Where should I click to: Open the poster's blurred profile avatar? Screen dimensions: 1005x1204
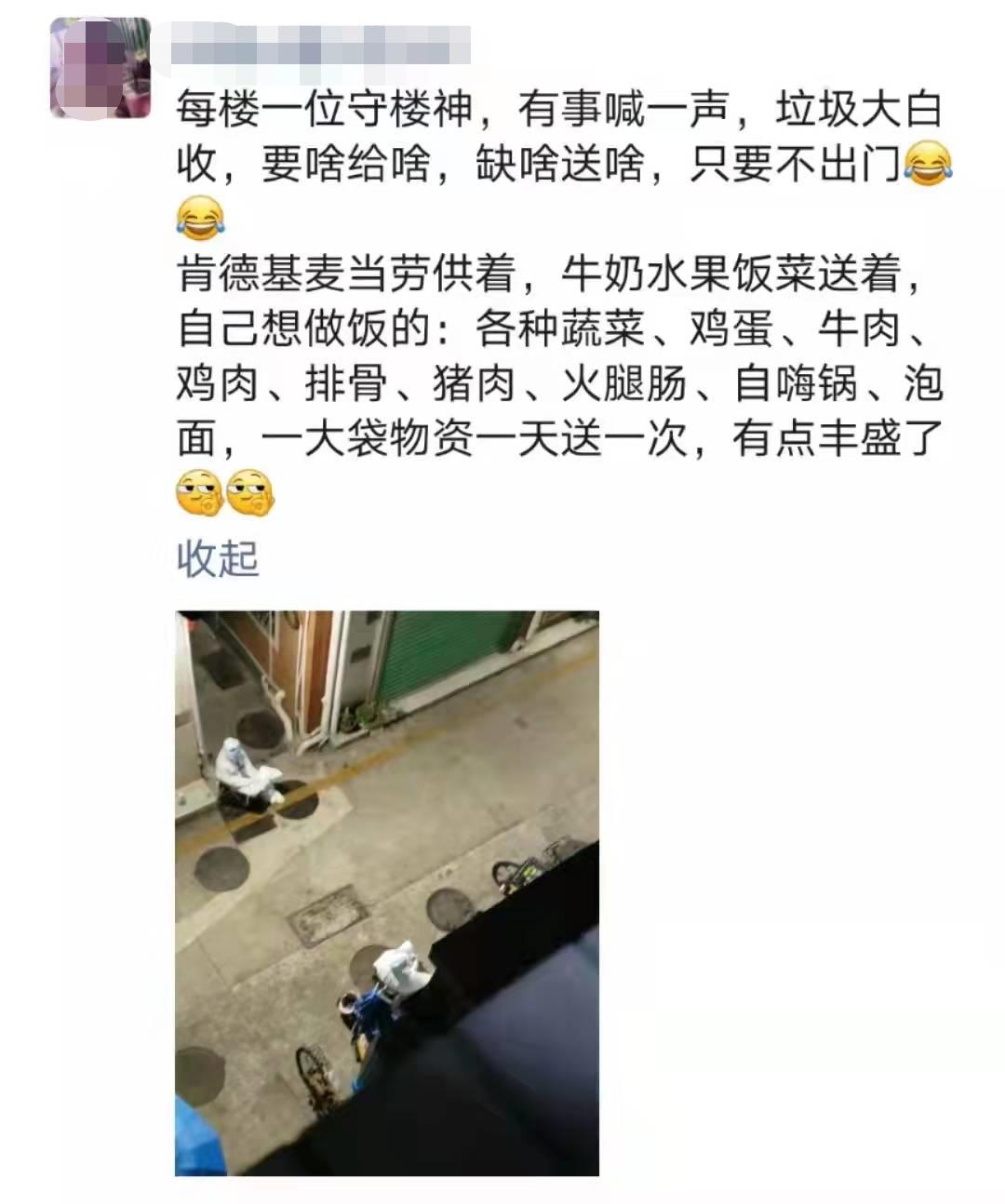click(x=100, y=68)
